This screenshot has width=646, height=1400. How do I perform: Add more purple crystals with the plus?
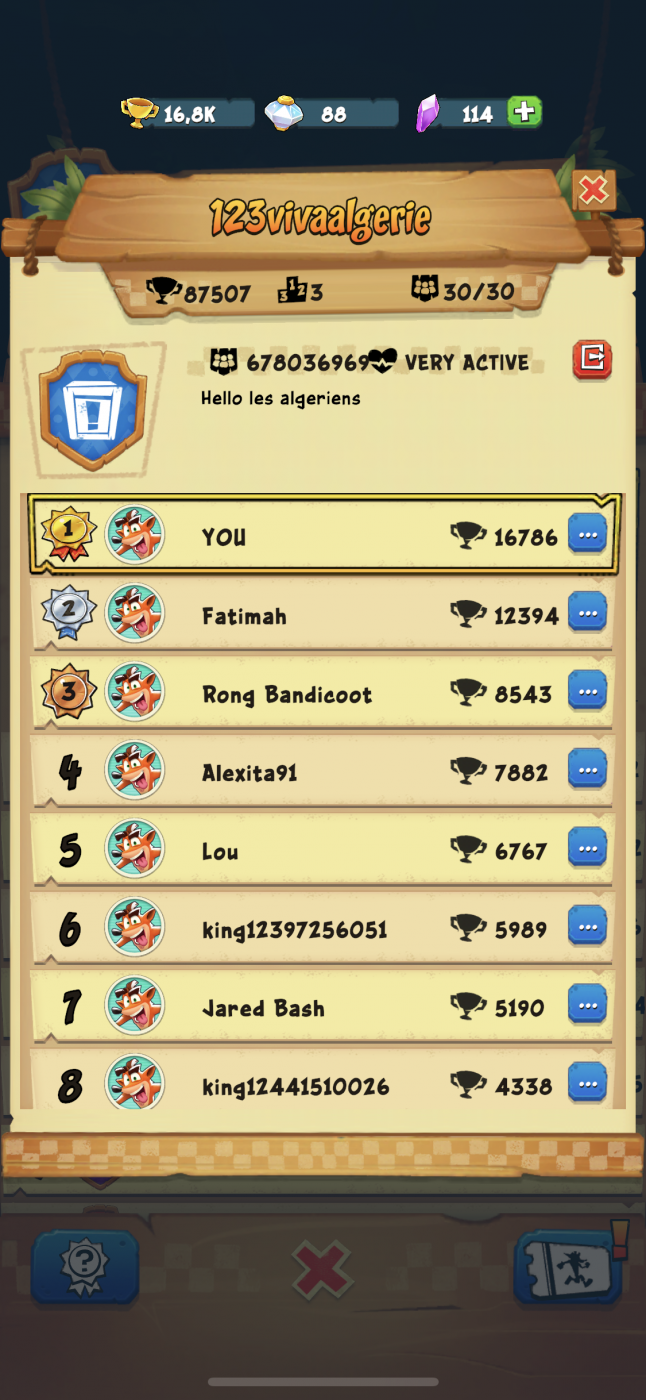[x=524, y=113]
